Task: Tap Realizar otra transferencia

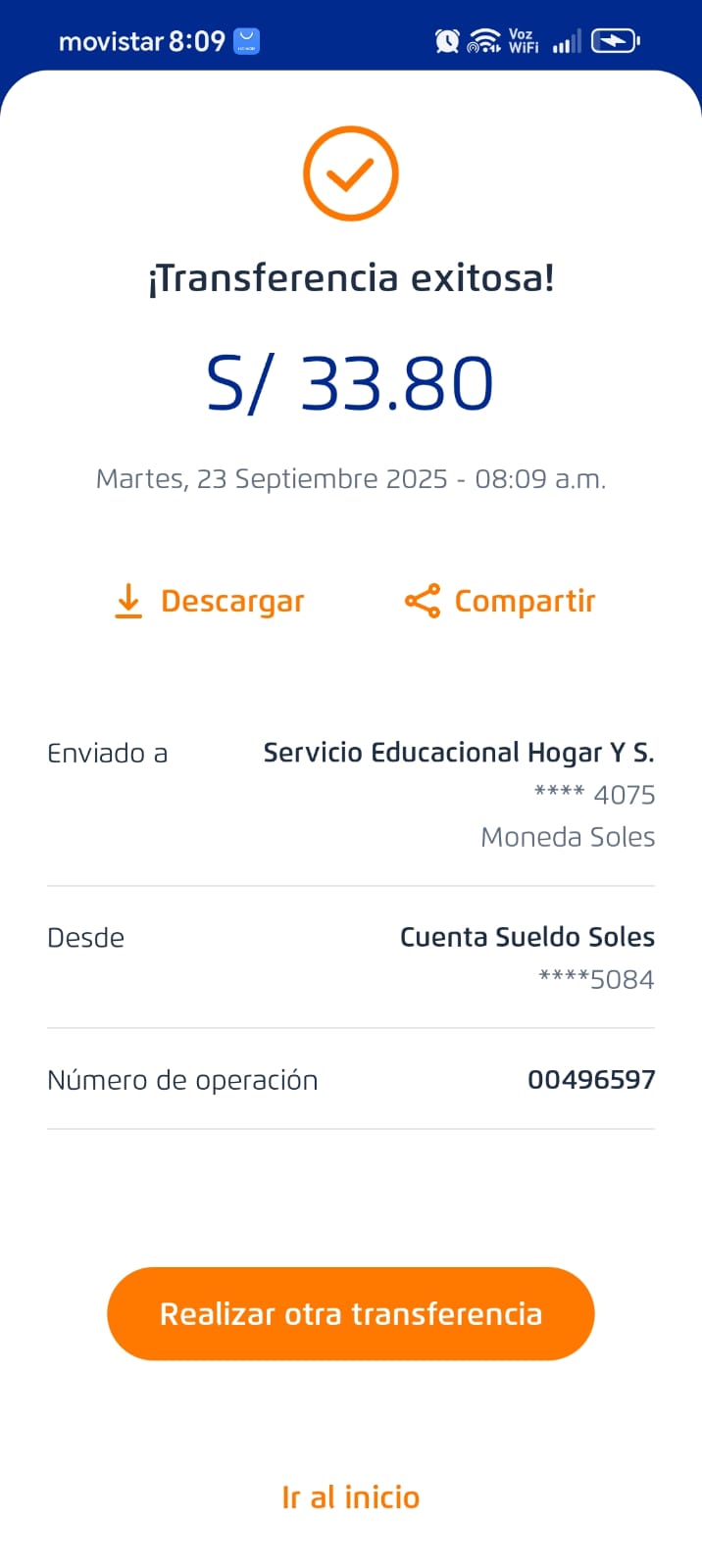Action: [351, 1313]
